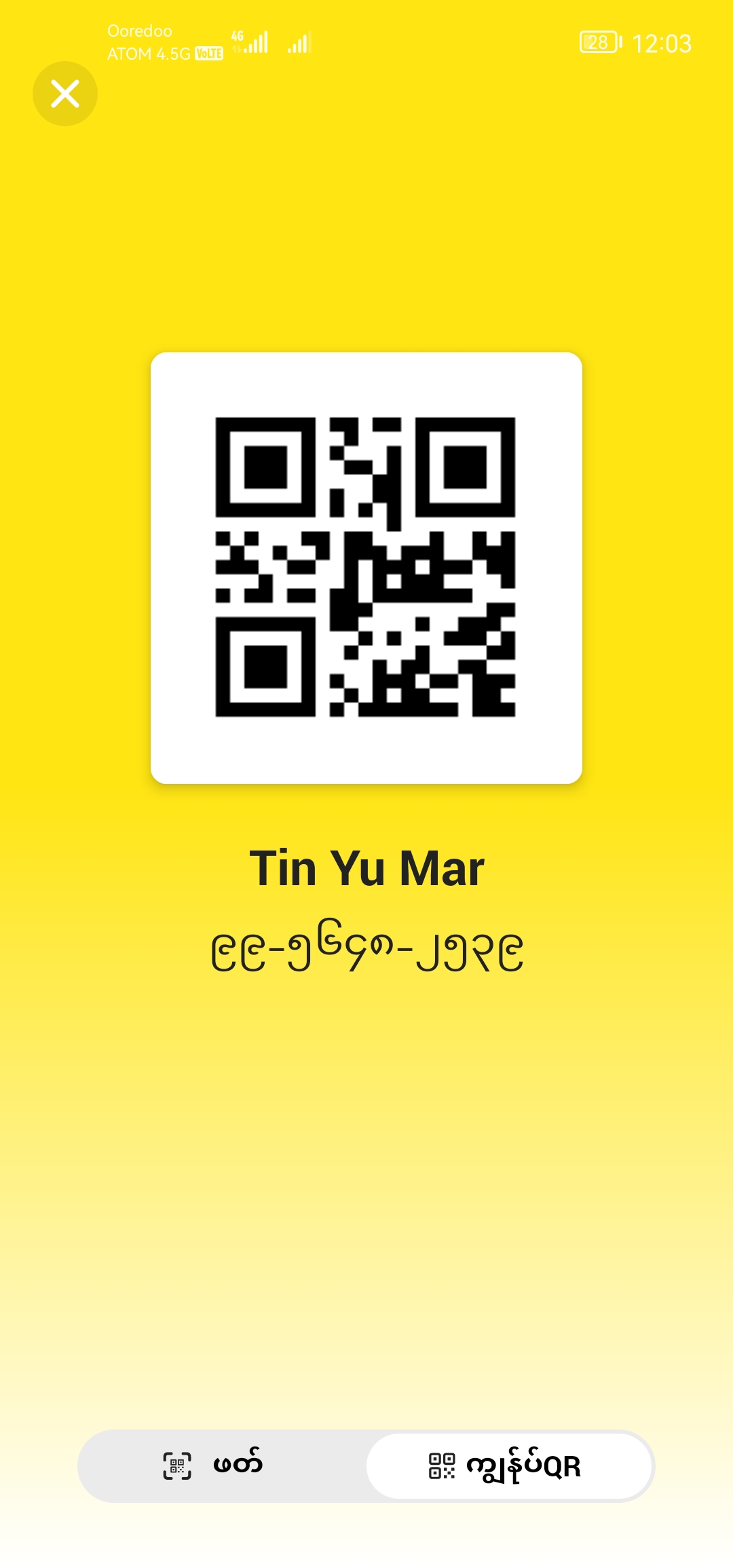Screen dimensions: 733x1568
Task: Close the QR code screen
Action: [x=65, y=94]
